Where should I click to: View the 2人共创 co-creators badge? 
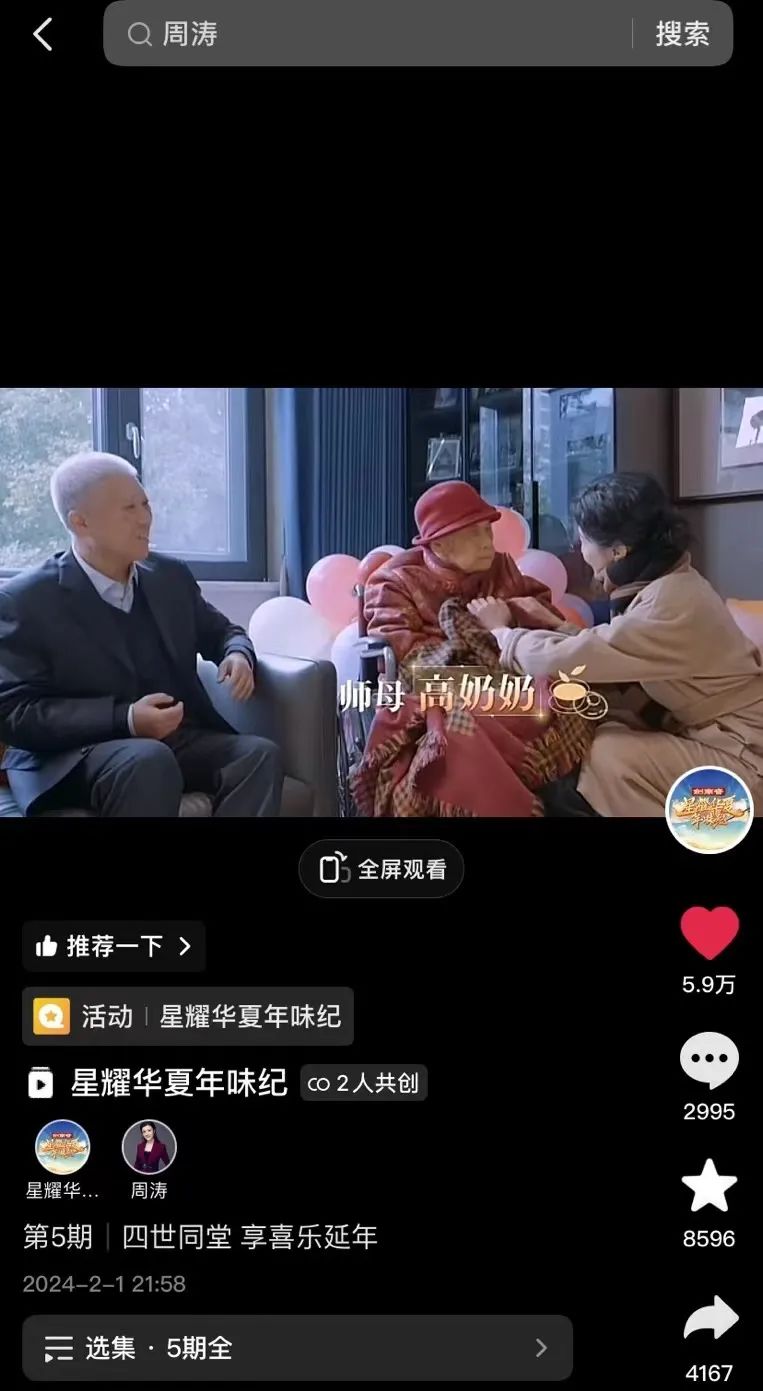364,1083
